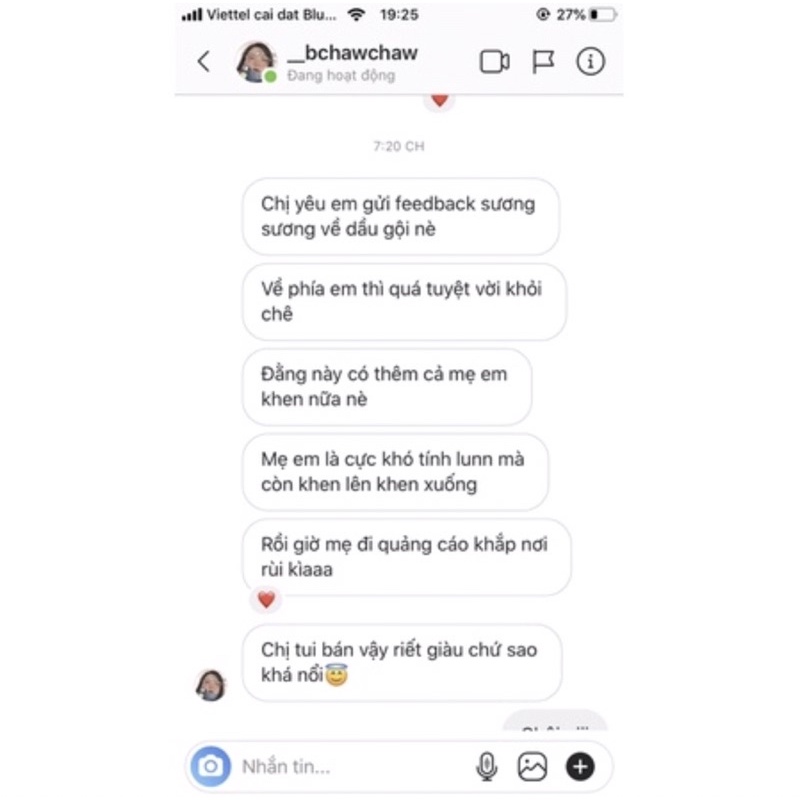Tap the microphone icon in the message bar
This screenshot has width=800, height=800.
point(486,767)
